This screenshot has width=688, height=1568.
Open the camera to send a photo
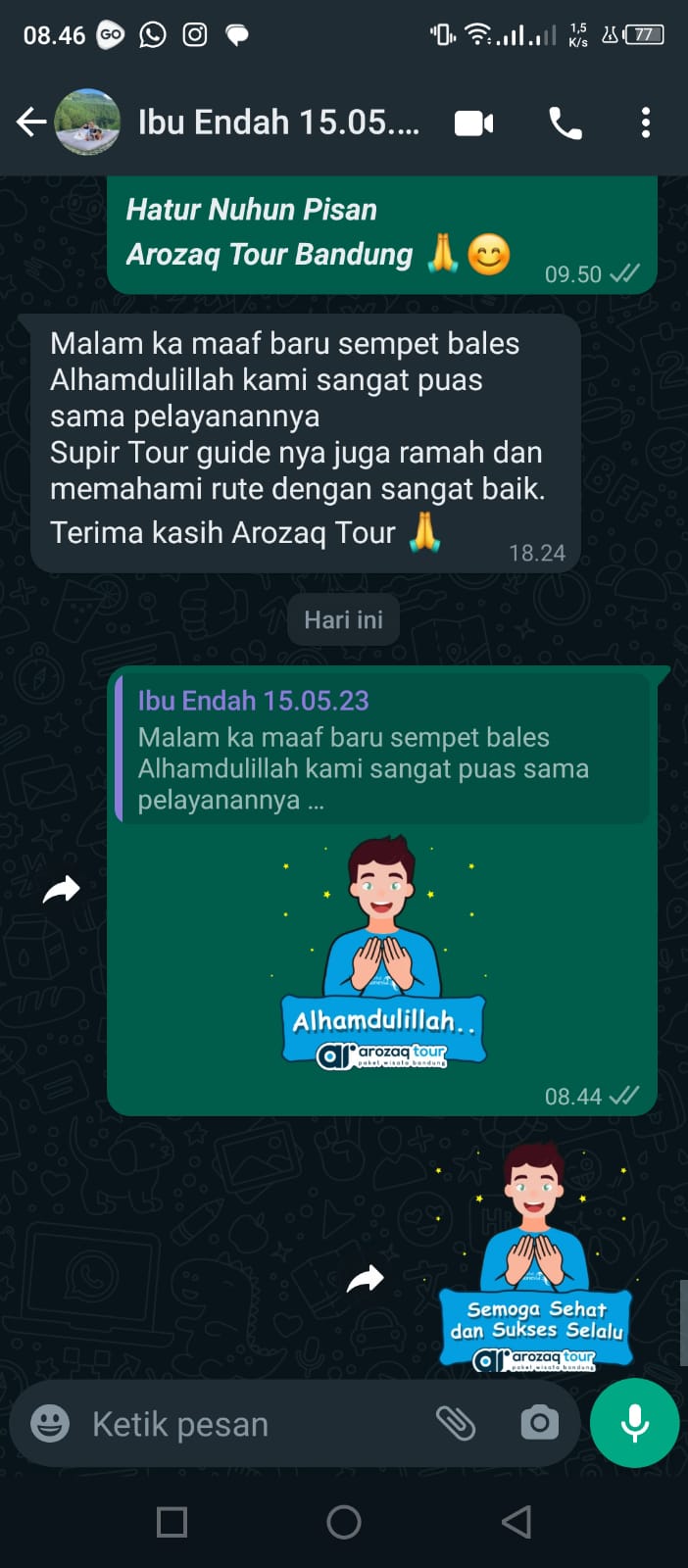coord(539,1423)
